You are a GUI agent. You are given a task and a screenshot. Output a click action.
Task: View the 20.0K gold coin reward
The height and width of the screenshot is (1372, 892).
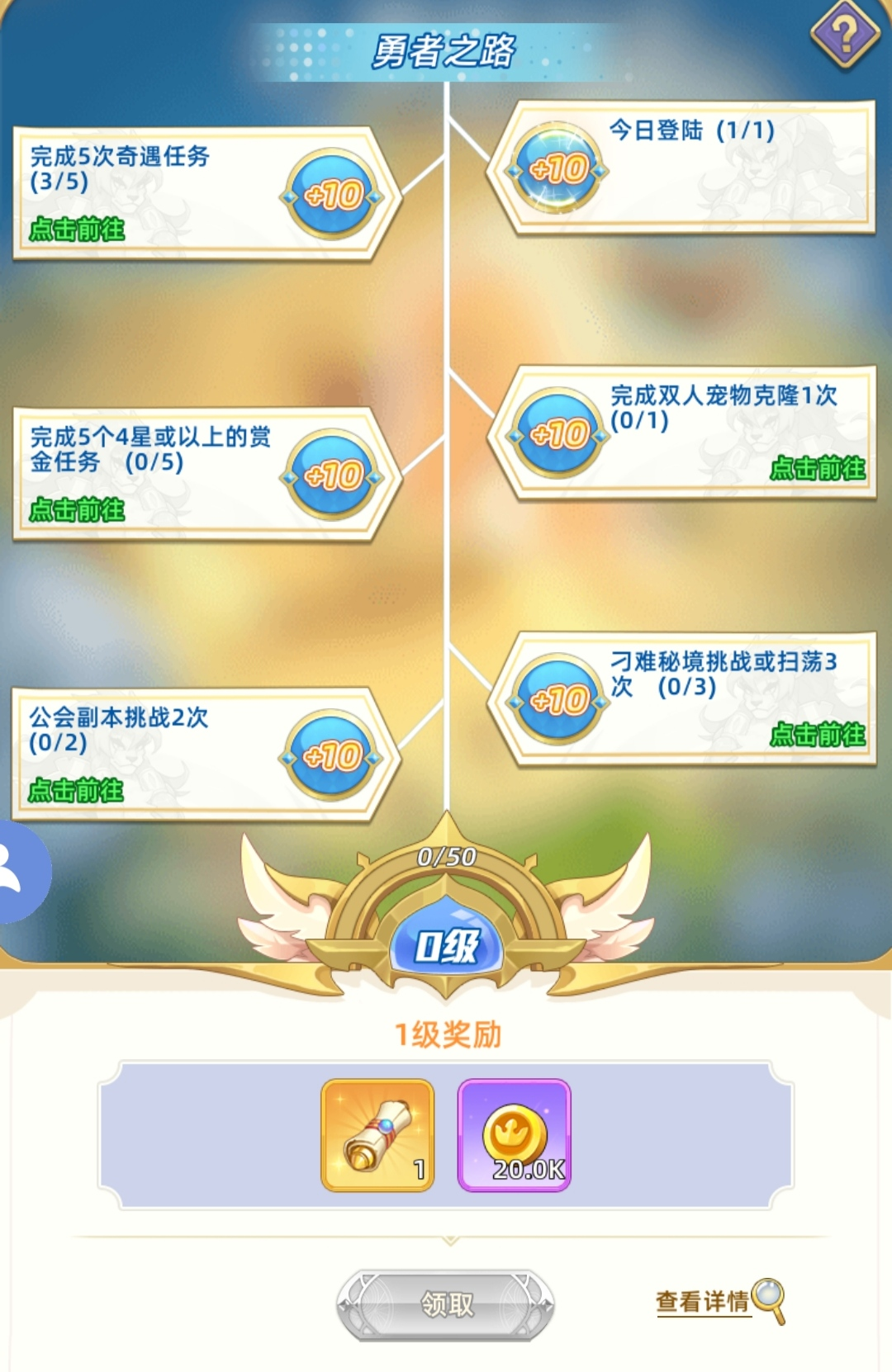[x=514, y=1135]
